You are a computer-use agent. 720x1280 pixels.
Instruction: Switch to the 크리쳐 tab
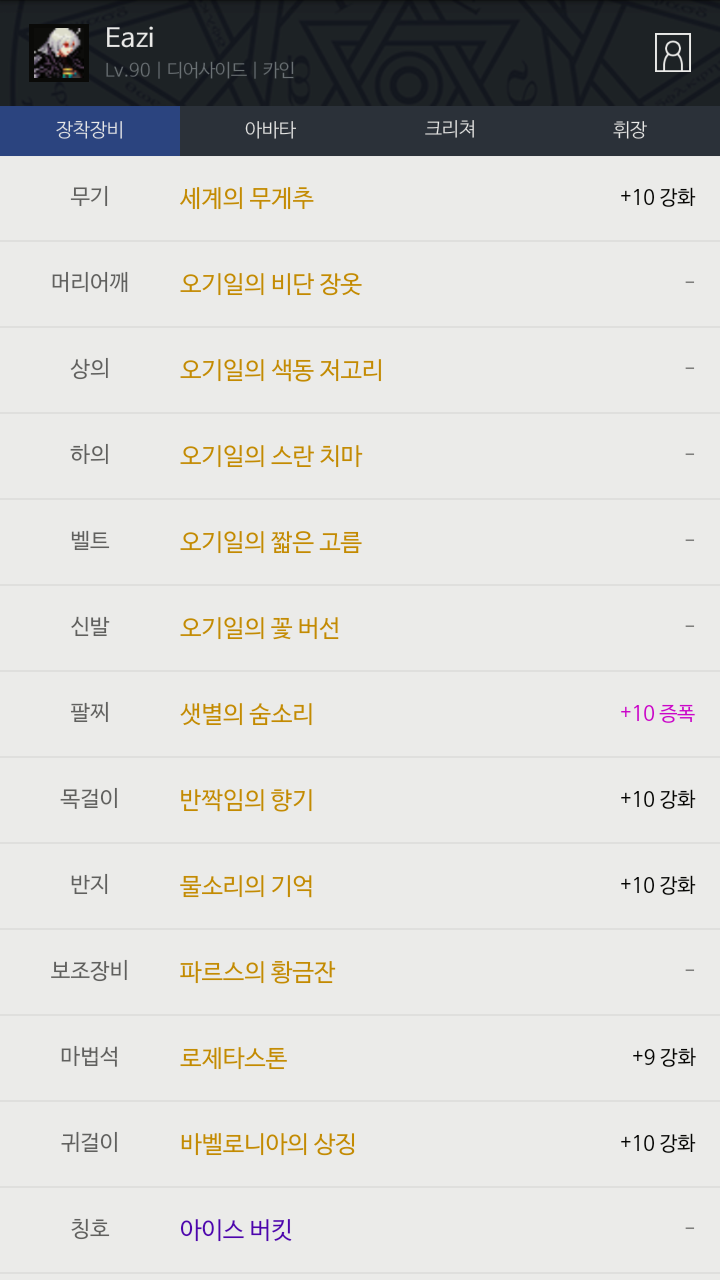click(x=450, y=130)
